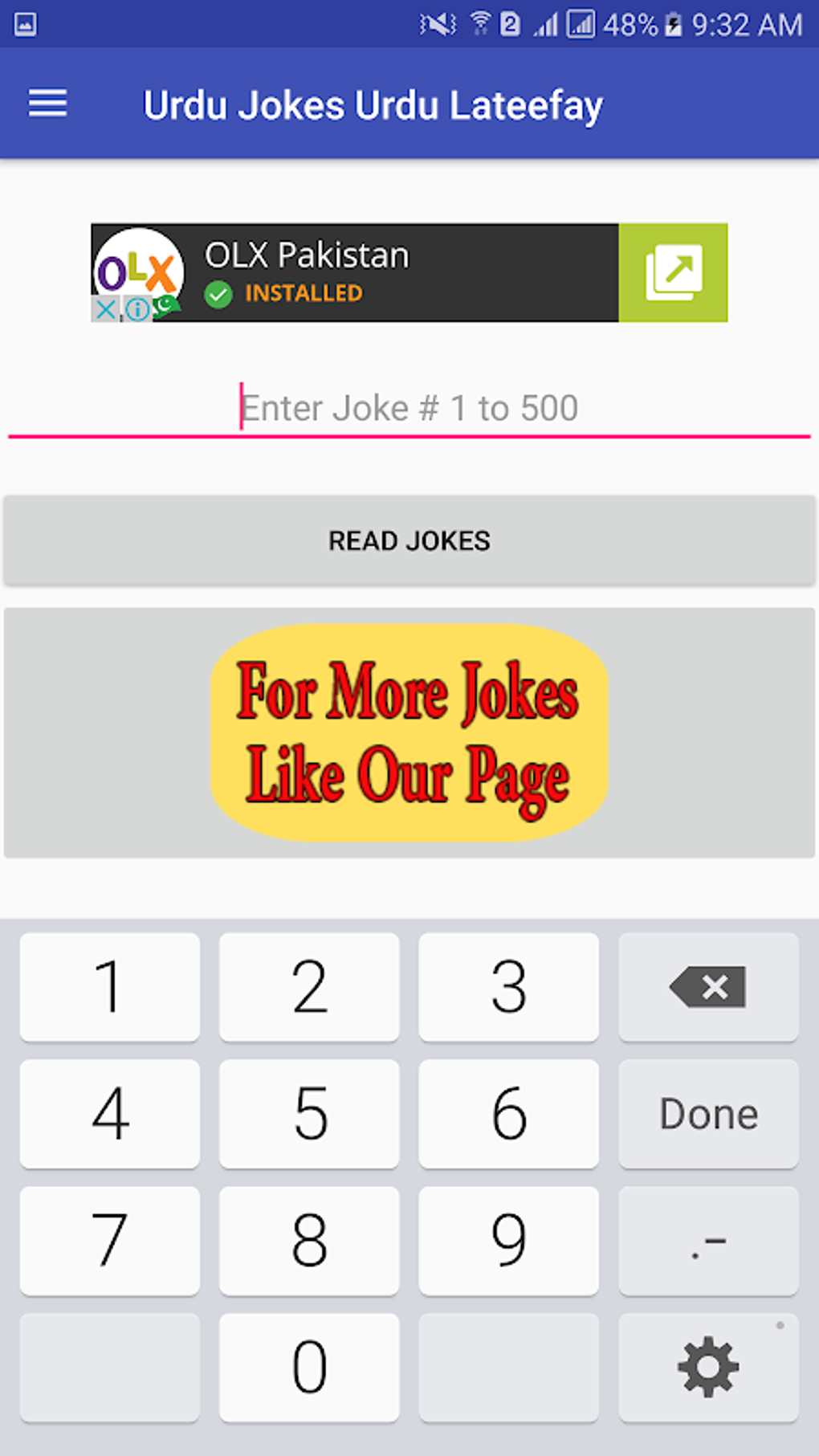Open the navigation drawer menu
The height and width of the screenshot is (1456, 819).
(x=47, y=104)
